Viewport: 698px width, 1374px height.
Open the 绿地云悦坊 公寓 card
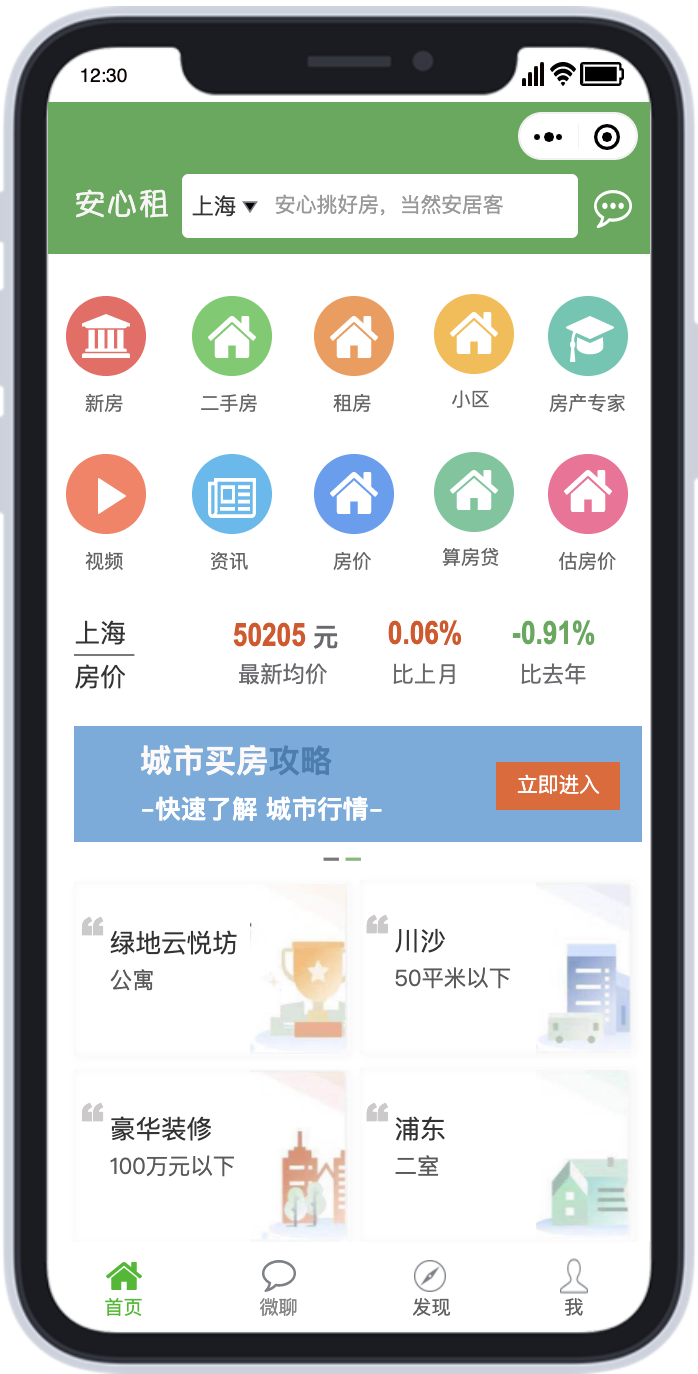point(211,968)
